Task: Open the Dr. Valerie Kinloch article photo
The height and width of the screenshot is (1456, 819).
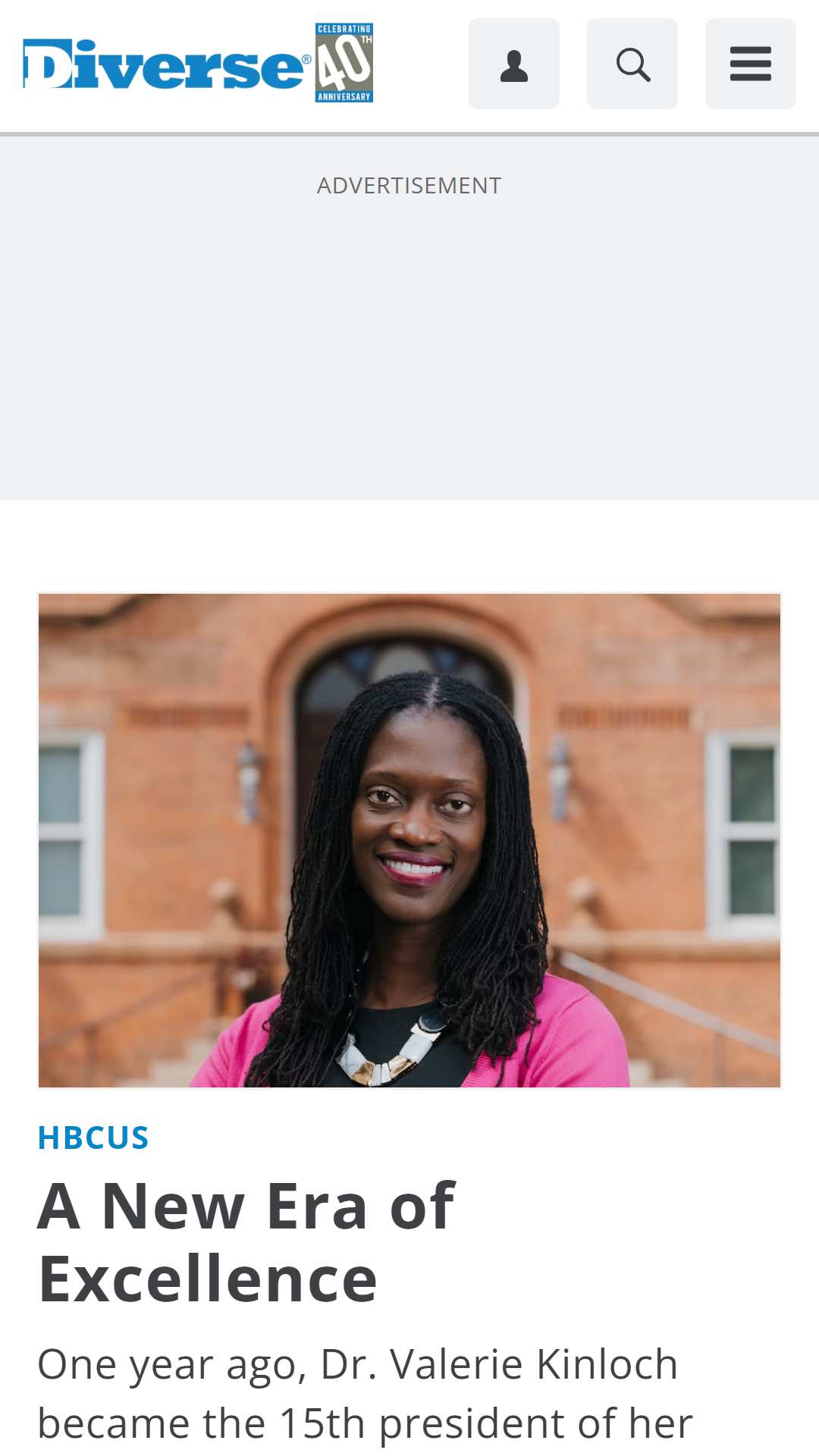Action: 409,840
